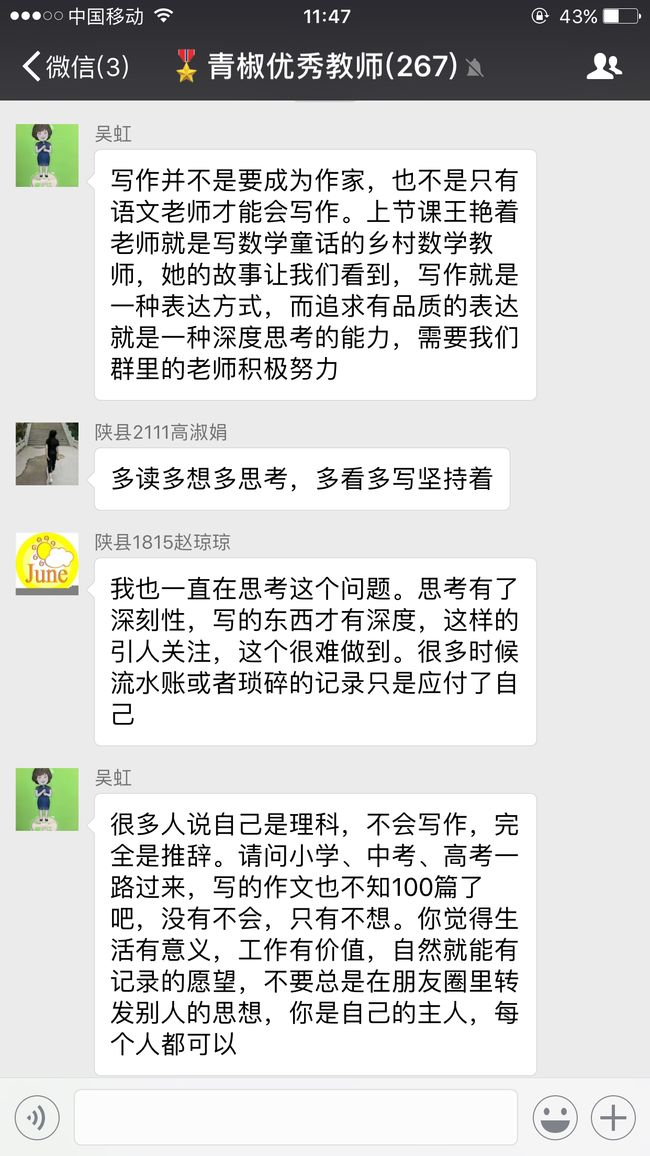Open 陕县2111高淑娟's profile avatar

[x=47, y=453]
